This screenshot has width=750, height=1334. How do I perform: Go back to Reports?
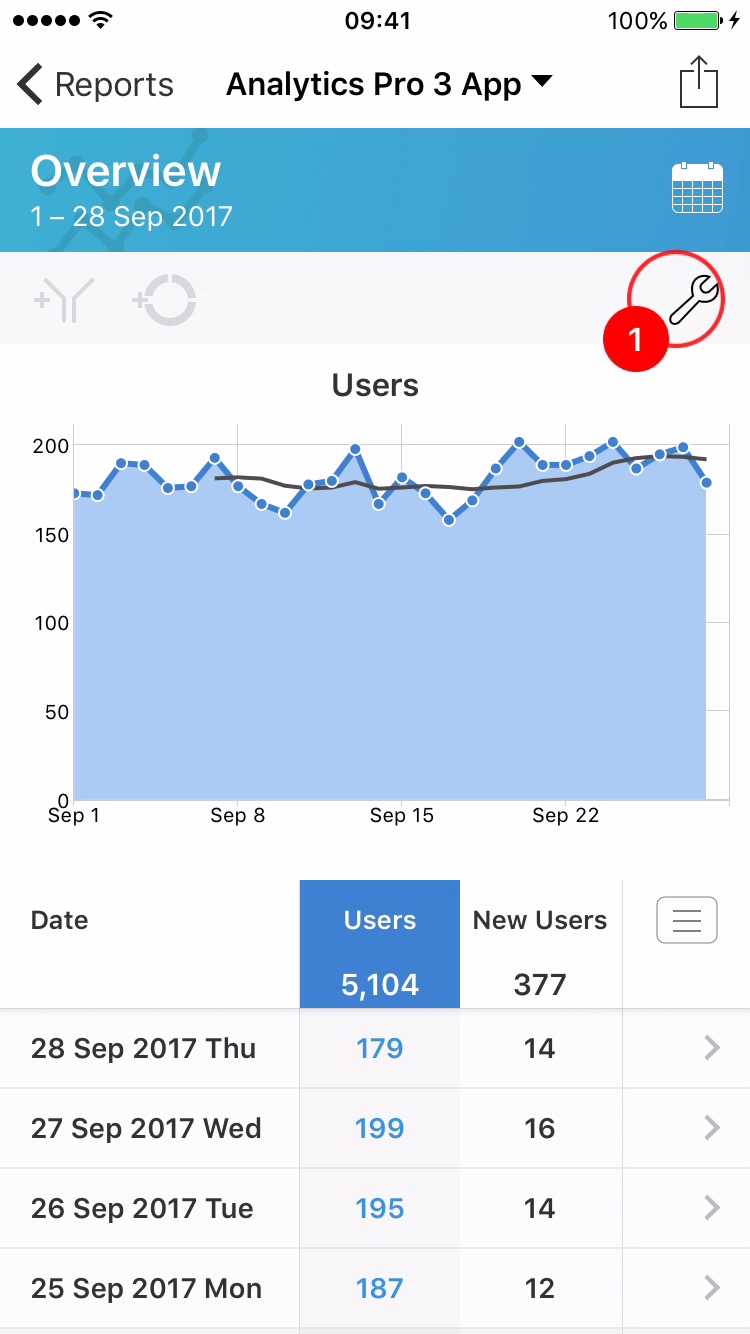click(95, 85)
